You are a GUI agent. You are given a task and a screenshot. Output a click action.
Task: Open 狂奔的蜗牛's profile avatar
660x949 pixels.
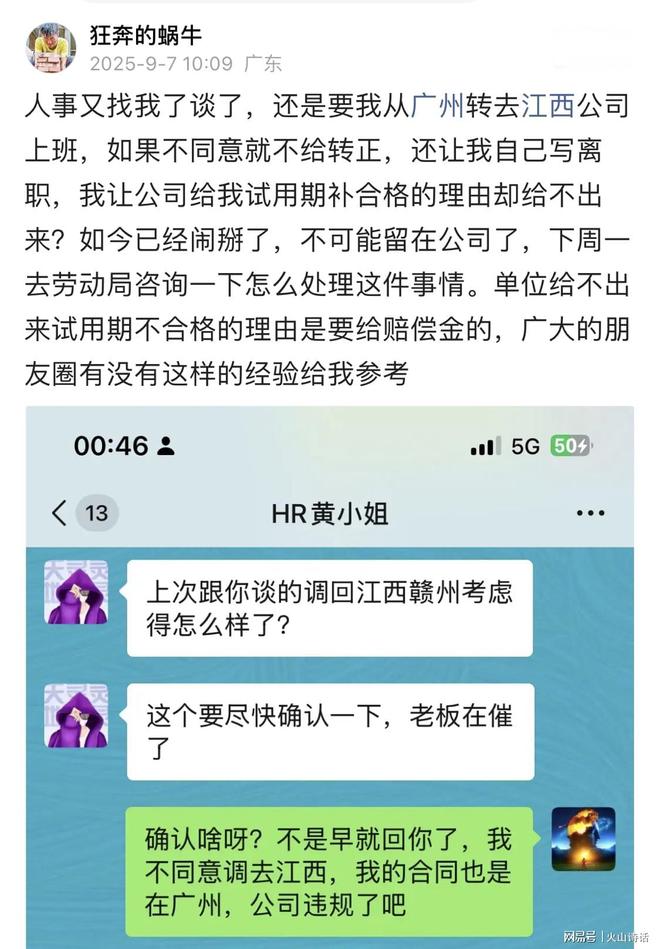(x=50, y=47)
